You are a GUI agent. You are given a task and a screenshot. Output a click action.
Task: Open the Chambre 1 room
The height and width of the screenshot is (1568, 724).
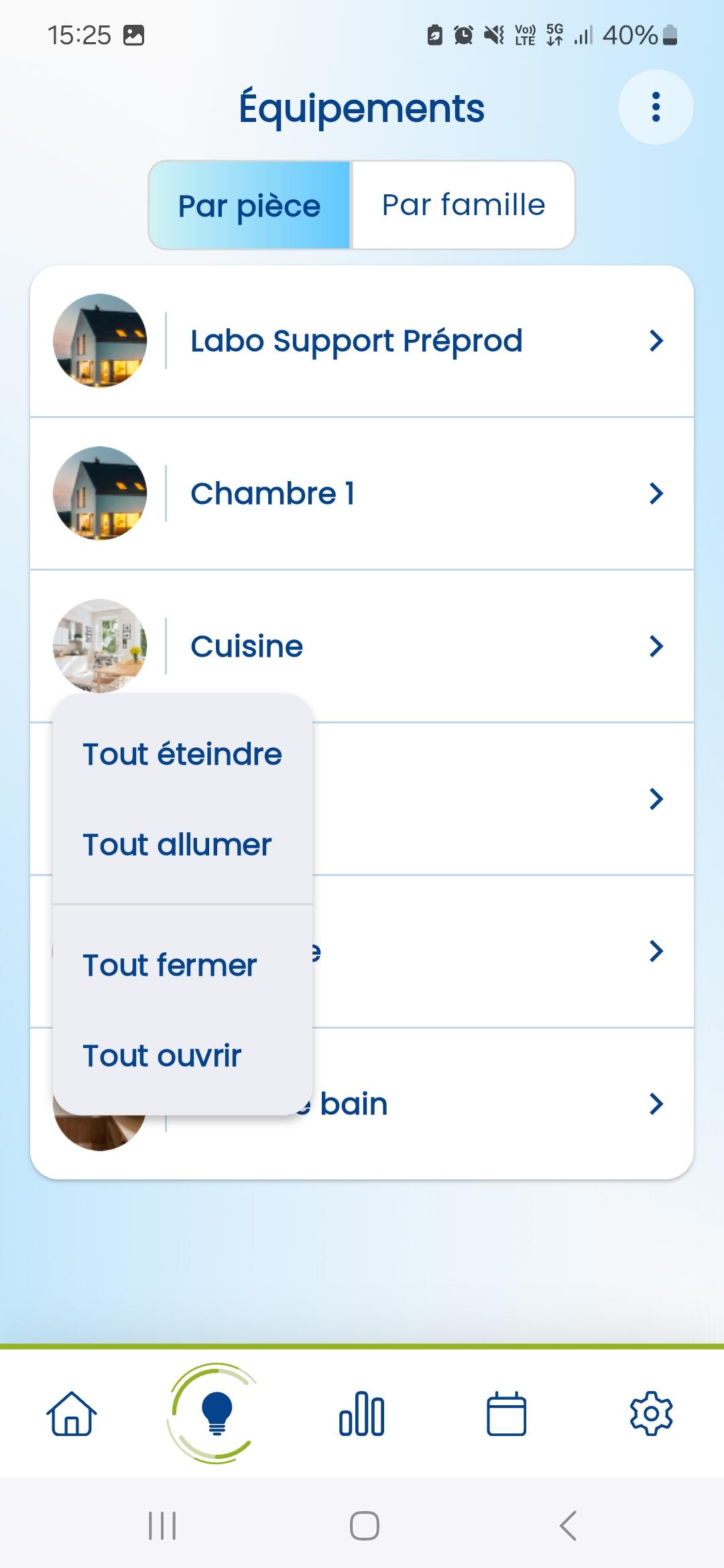[x=362, y=494]
